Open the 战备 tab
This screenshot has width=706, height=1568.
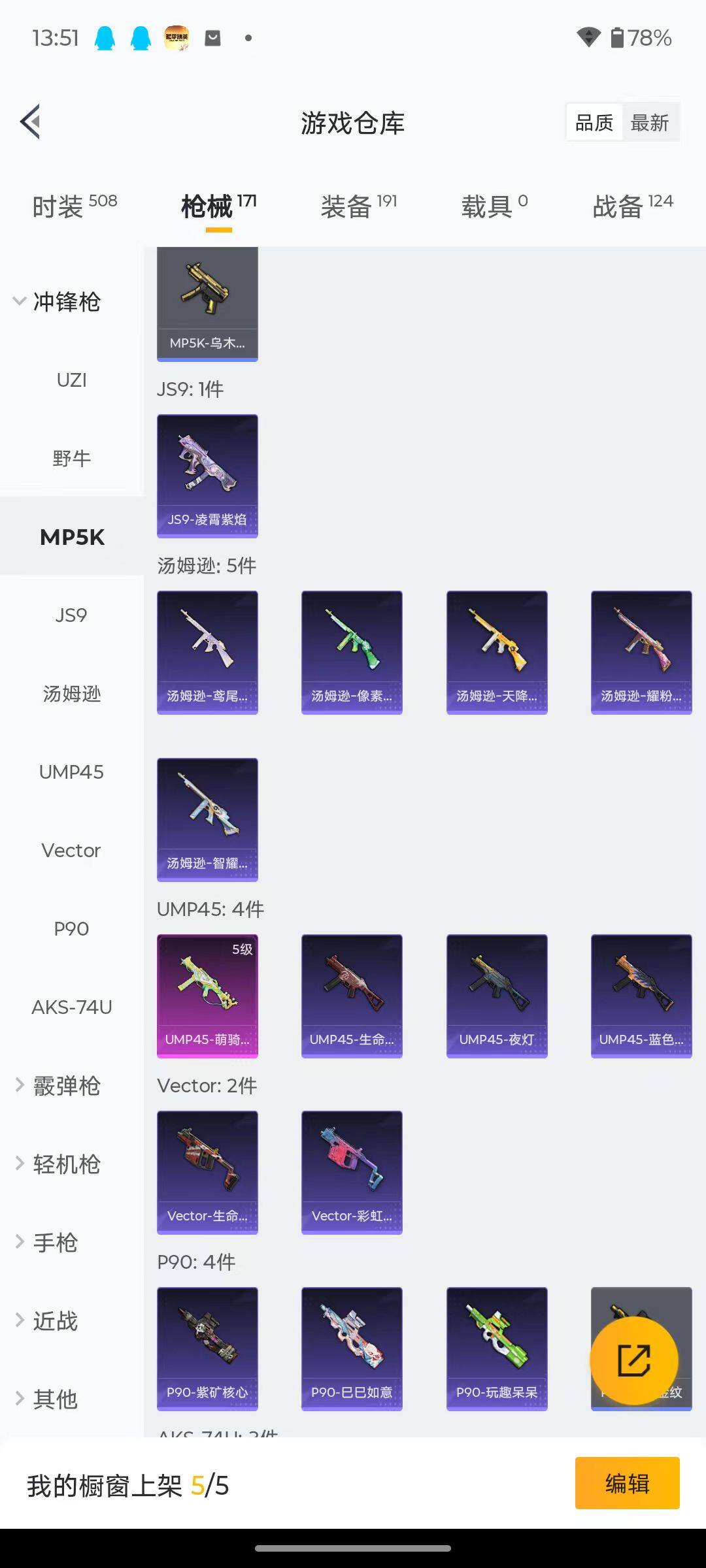[x=632, y=206]
